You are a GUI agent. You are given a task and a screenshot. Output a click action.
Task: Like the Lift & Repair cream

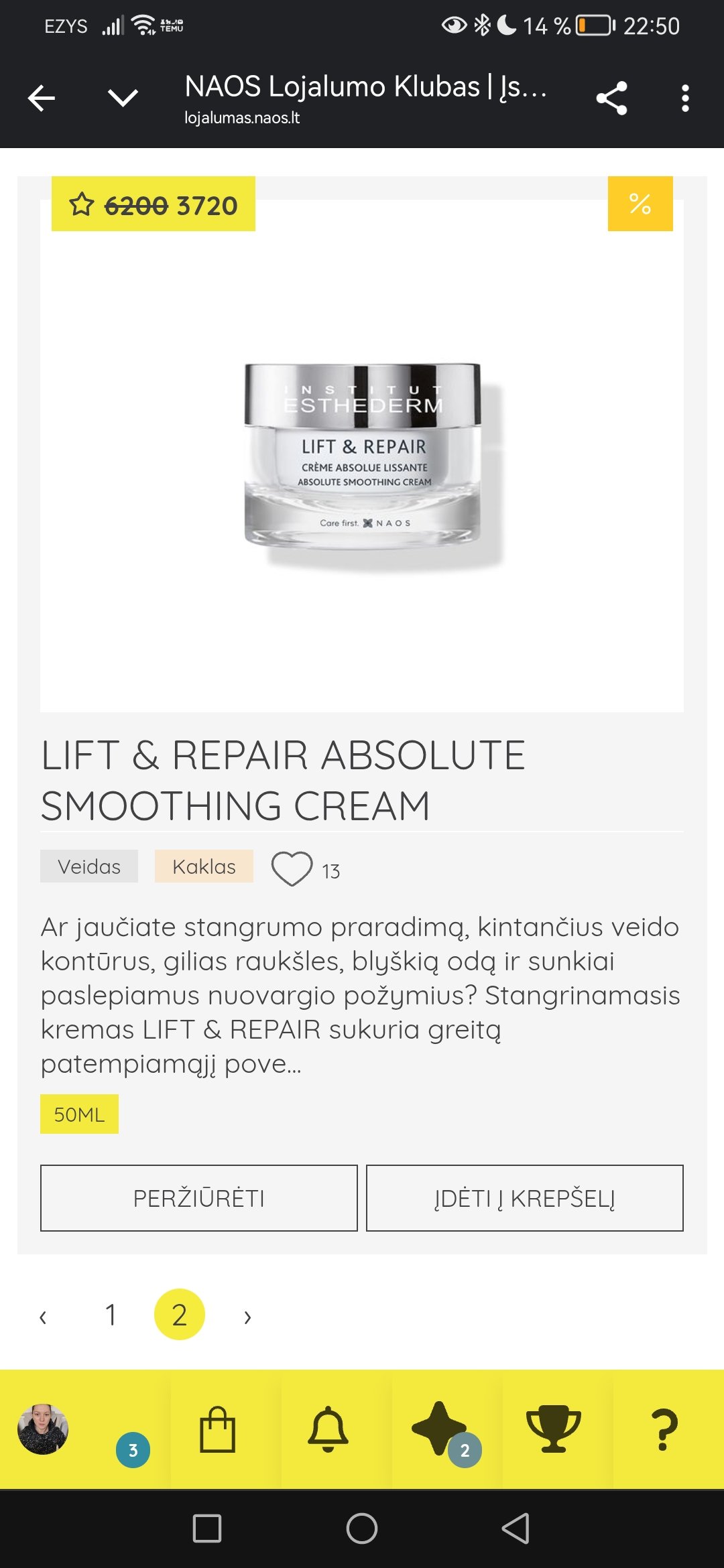click(292, 869)
